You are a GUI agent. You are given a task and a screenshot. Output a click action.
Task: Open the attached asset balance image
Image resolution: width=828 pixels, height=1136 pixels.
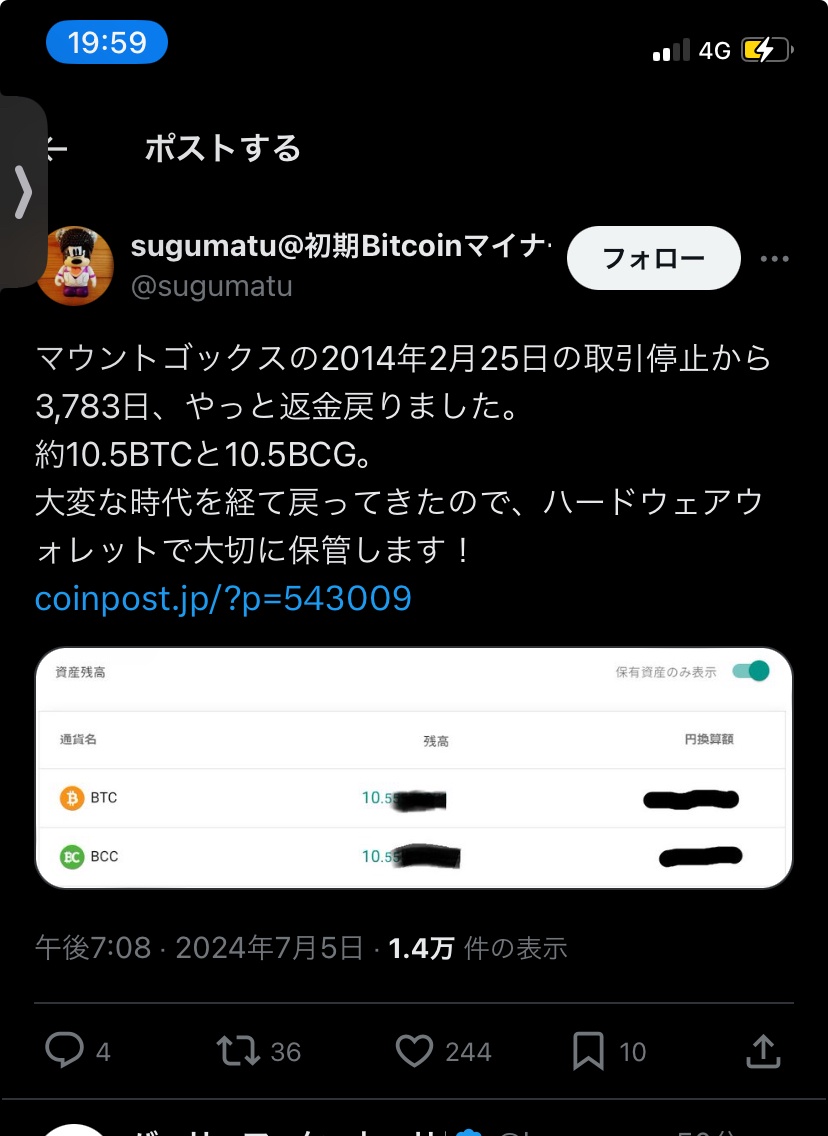coord(413,768)
